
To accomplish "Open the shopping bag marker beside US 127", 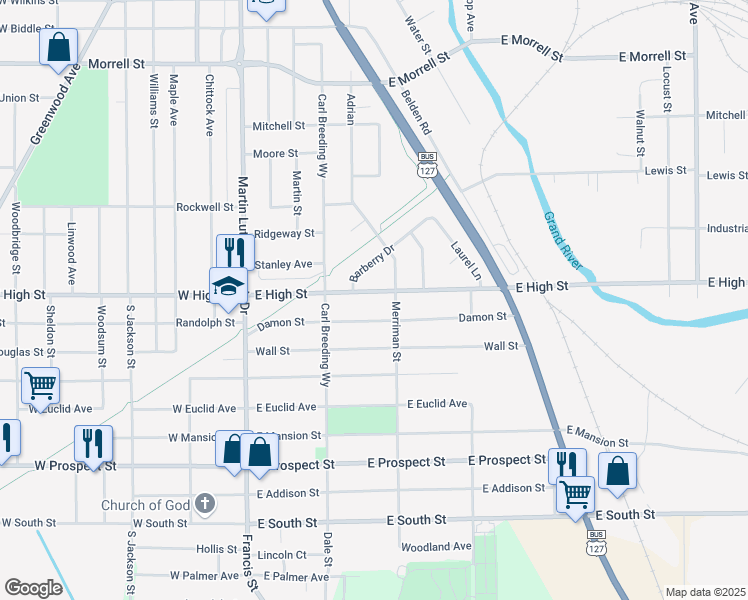I will point(617,472).
